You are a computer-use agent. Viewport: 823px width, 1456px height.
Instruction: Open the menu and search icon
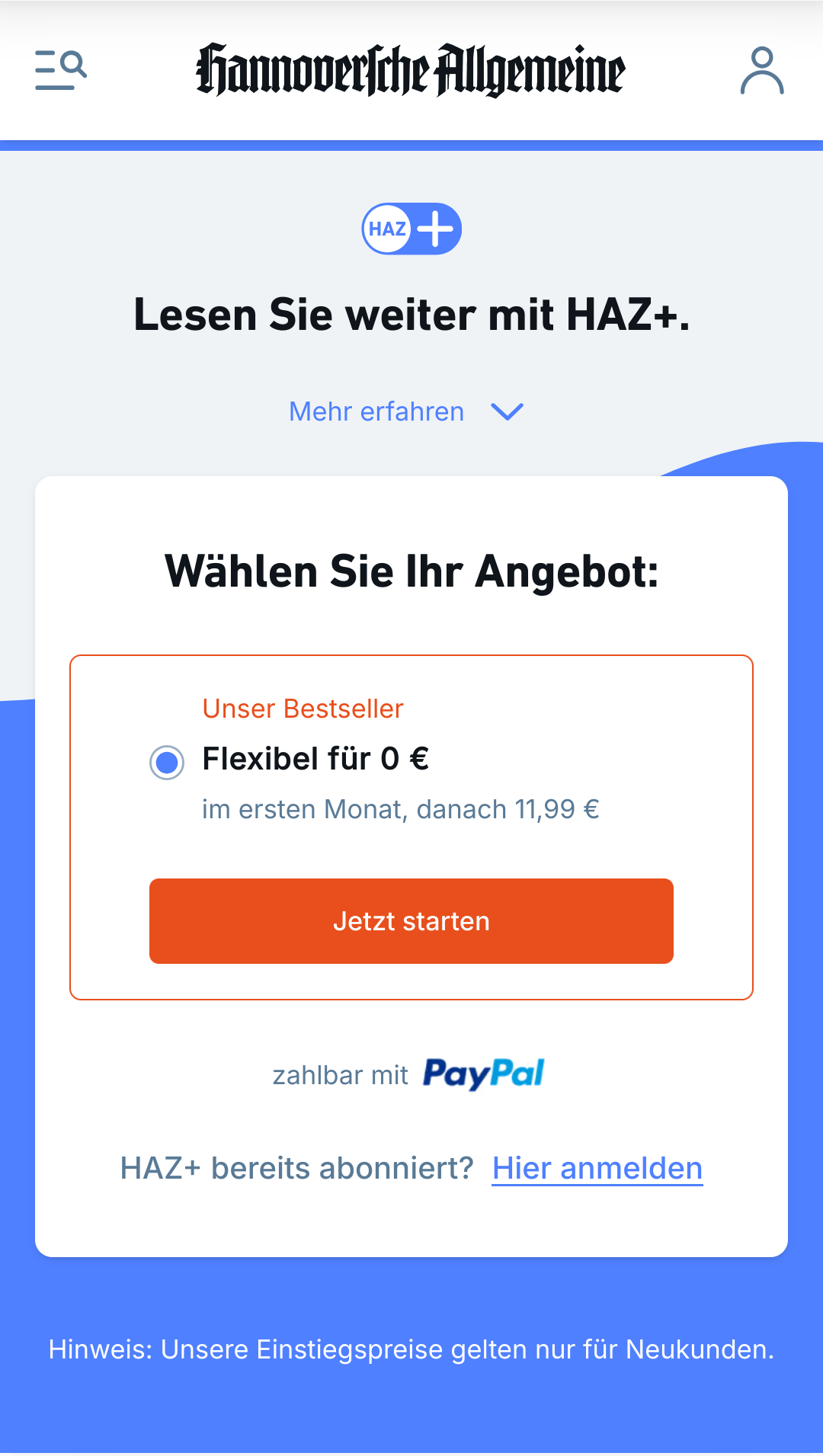pyautogui.click(x=61, y=70)
